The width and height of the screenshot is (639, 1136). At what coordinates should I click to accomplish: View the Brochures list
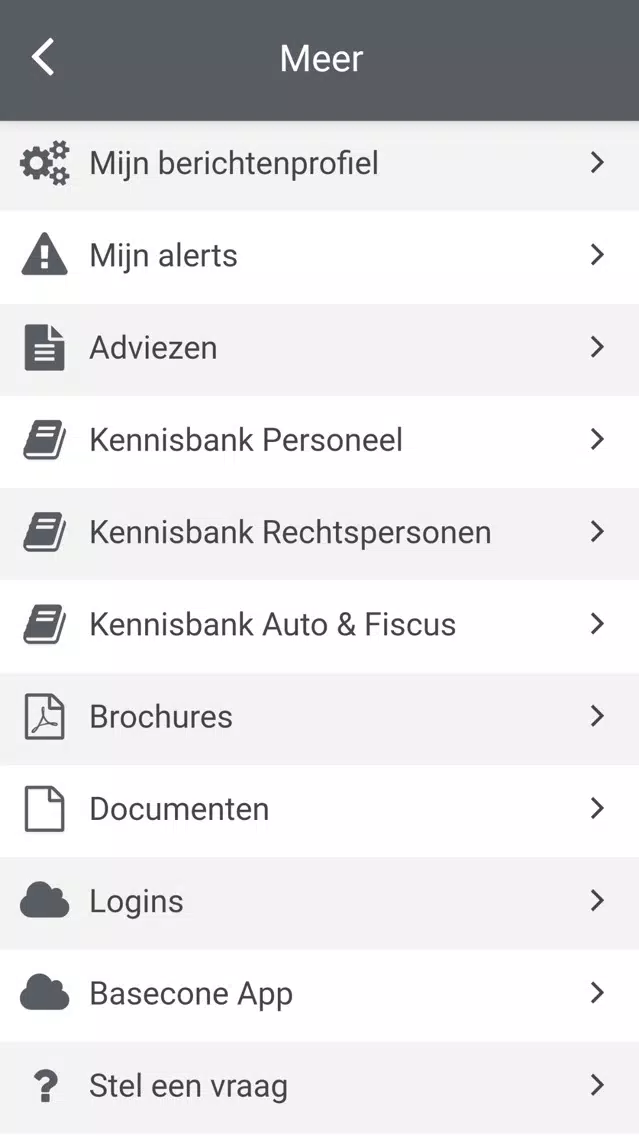[x=320, y=718]
